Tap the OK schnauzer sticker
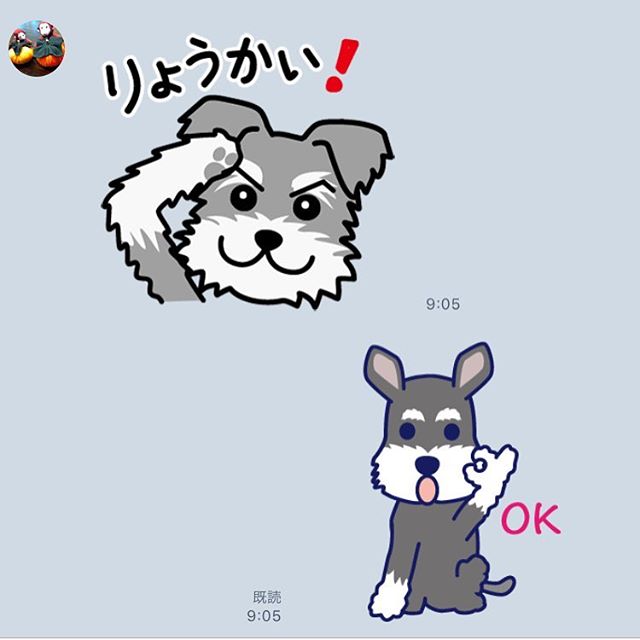Image resolution: width=640 pixels, height=640 pixels. tap(440, 480)
